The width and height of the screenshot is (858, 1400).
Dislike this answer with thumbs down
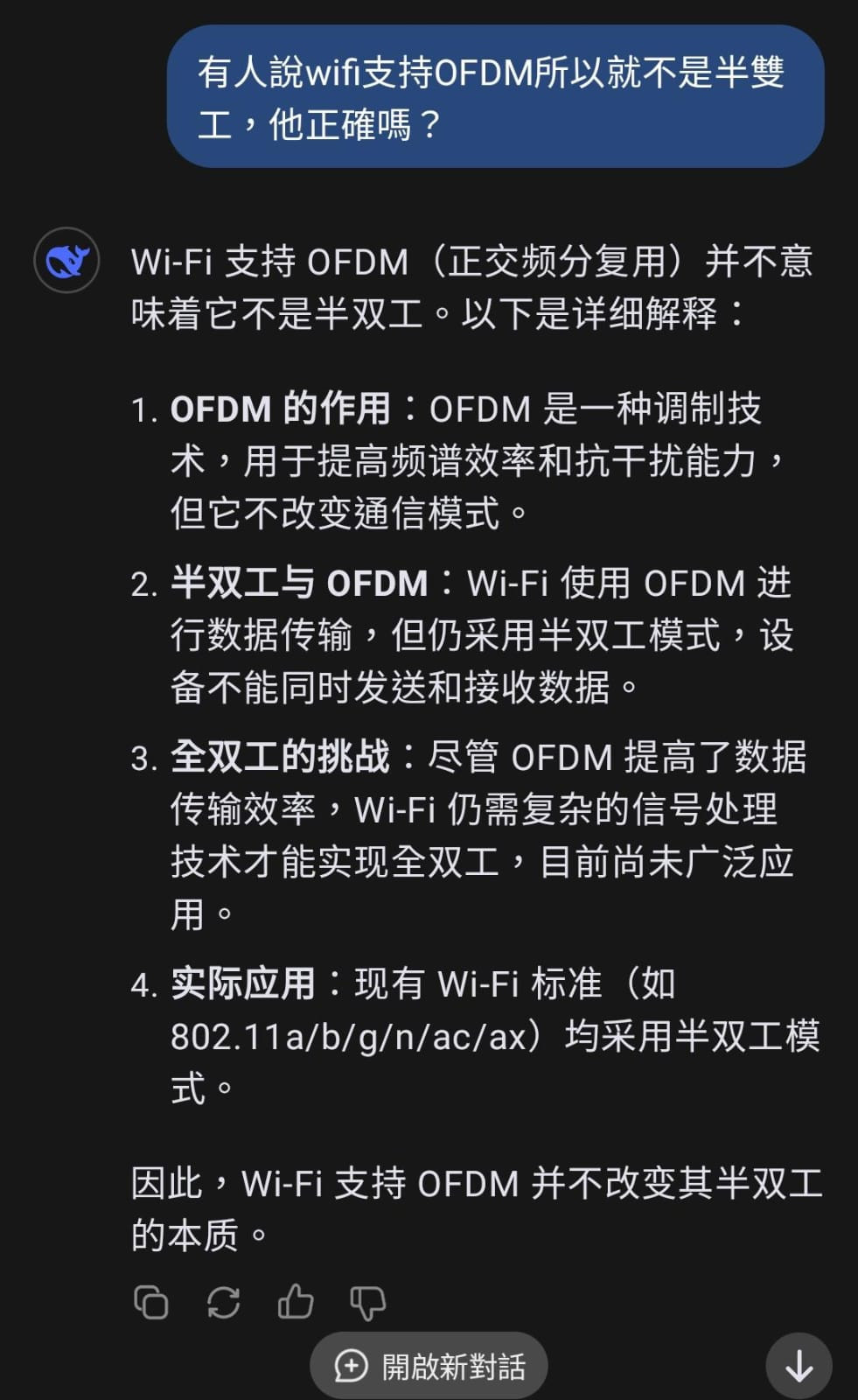click(x=367, y=1303)
